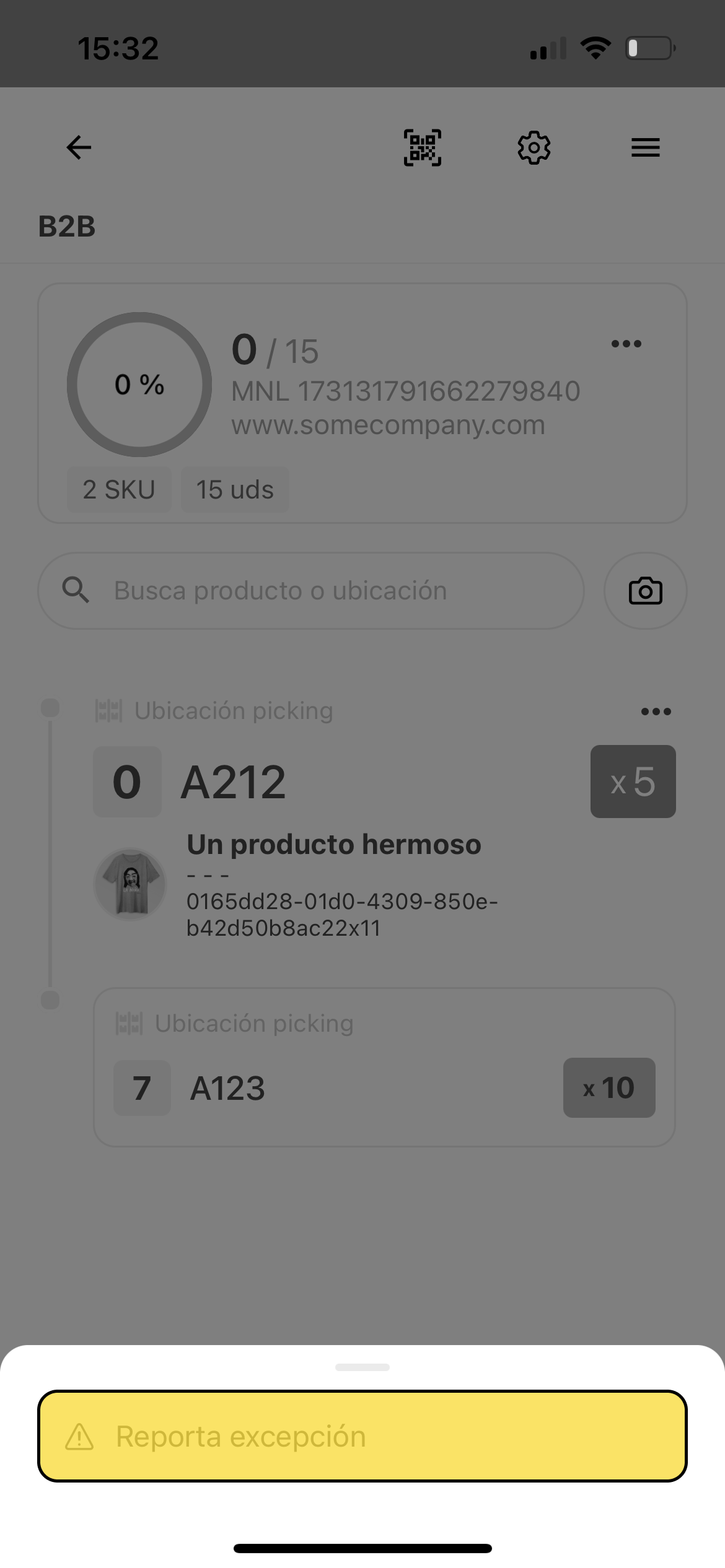
Task: Open the overflow menu on the MNL order card
Action: point(626,344)
